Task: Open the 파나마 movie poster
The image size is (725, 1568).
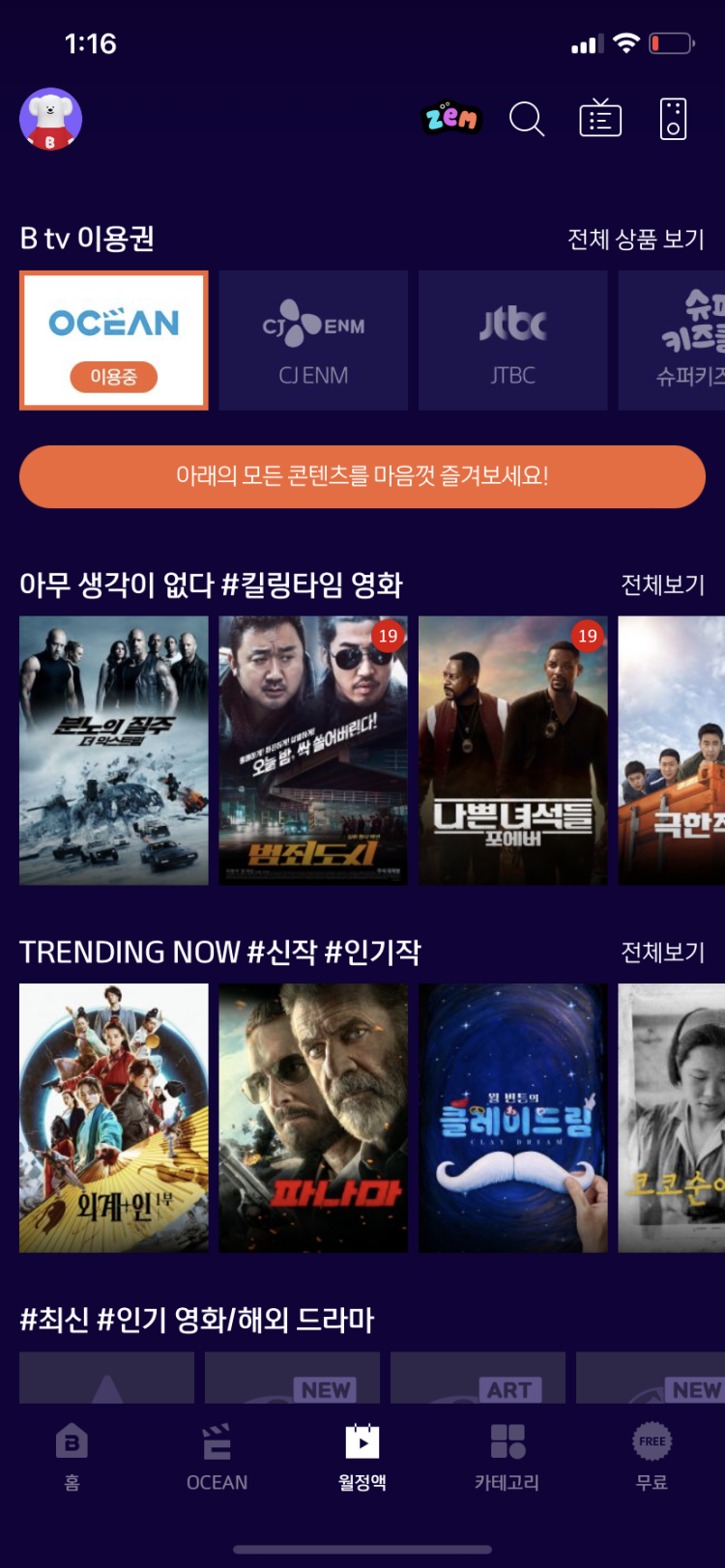Action: pos(313,1118)
